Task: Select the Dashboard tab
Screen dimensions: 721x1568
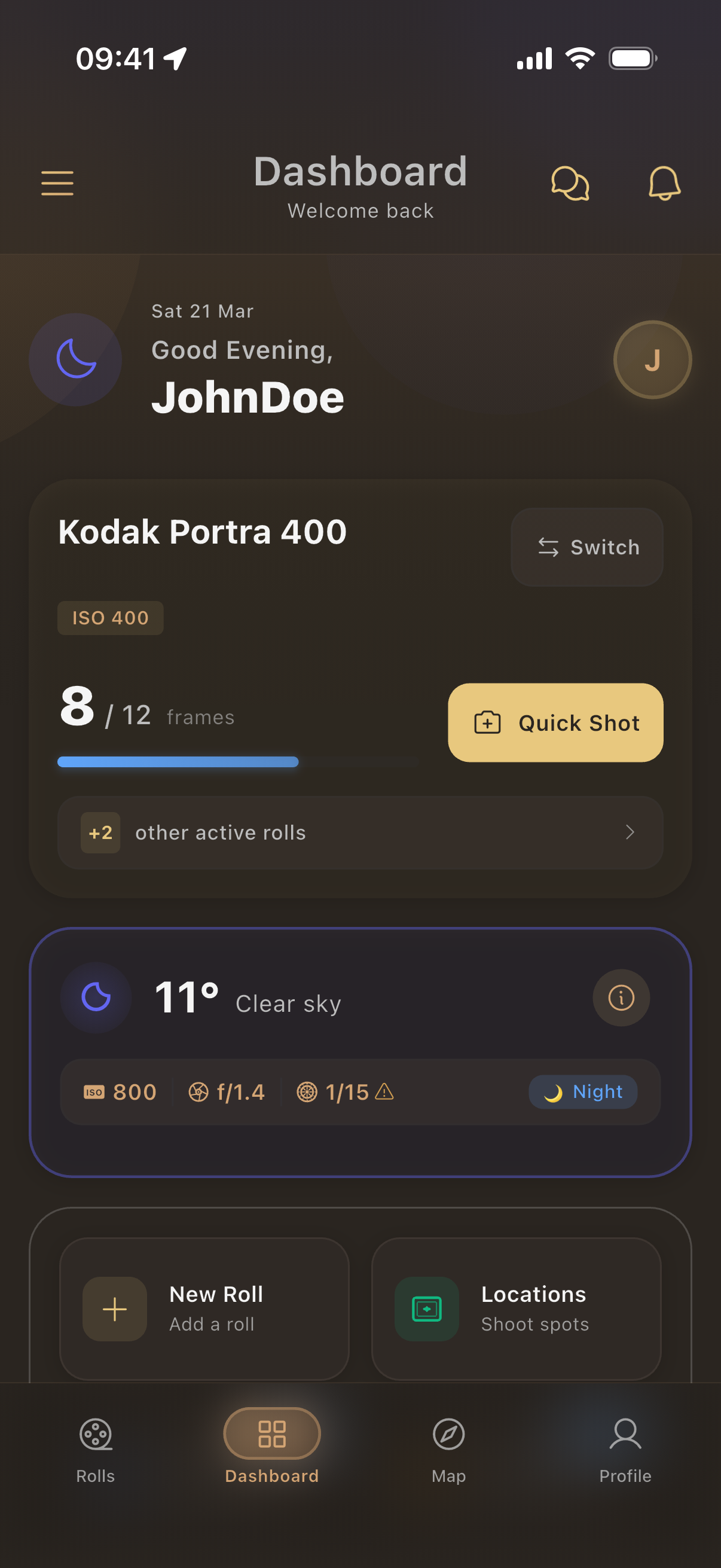Action: click(x=272, y=1450)
